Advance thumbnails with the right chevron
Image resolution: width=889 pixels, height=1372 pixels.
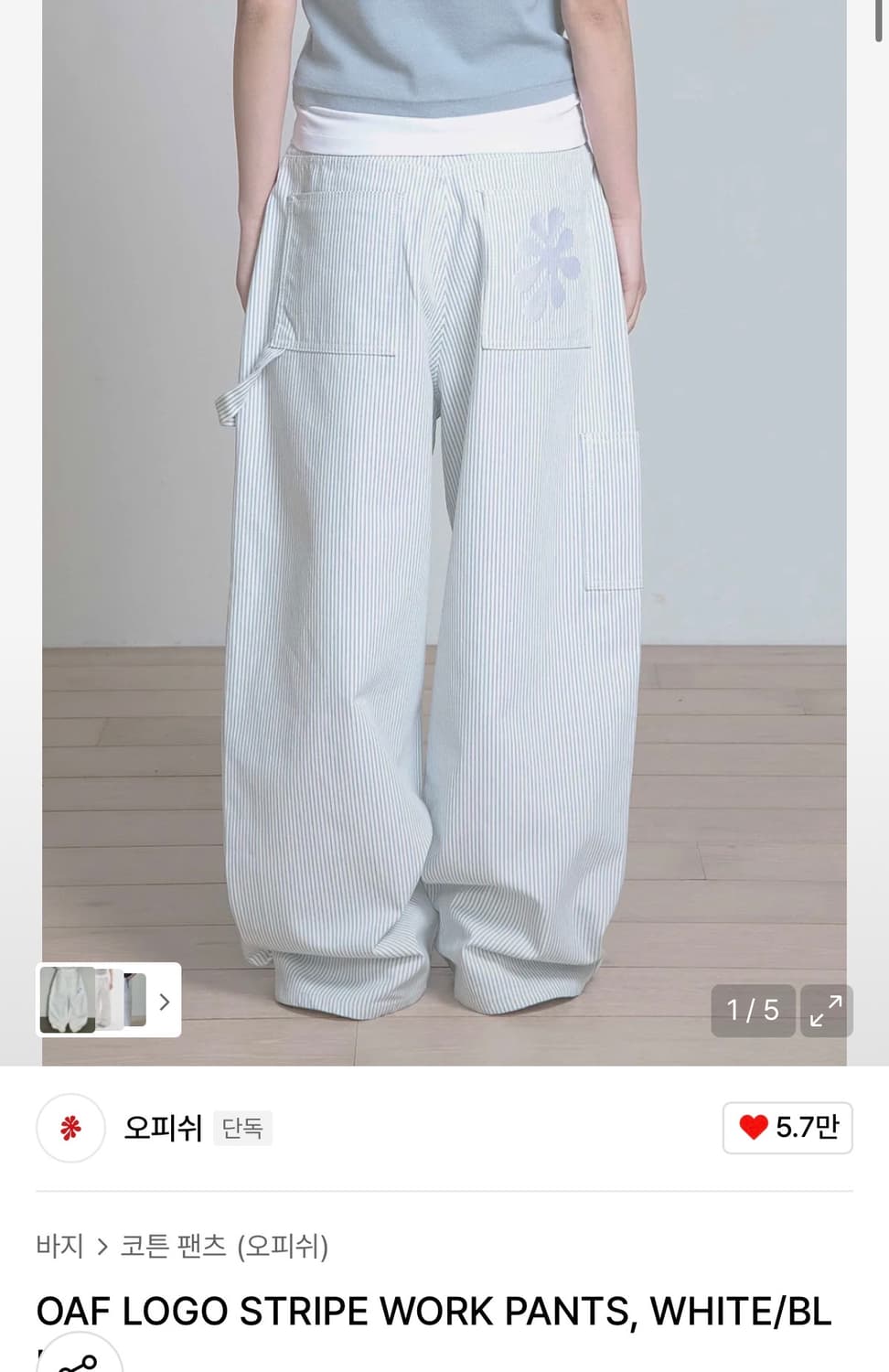click(165, 1002)
